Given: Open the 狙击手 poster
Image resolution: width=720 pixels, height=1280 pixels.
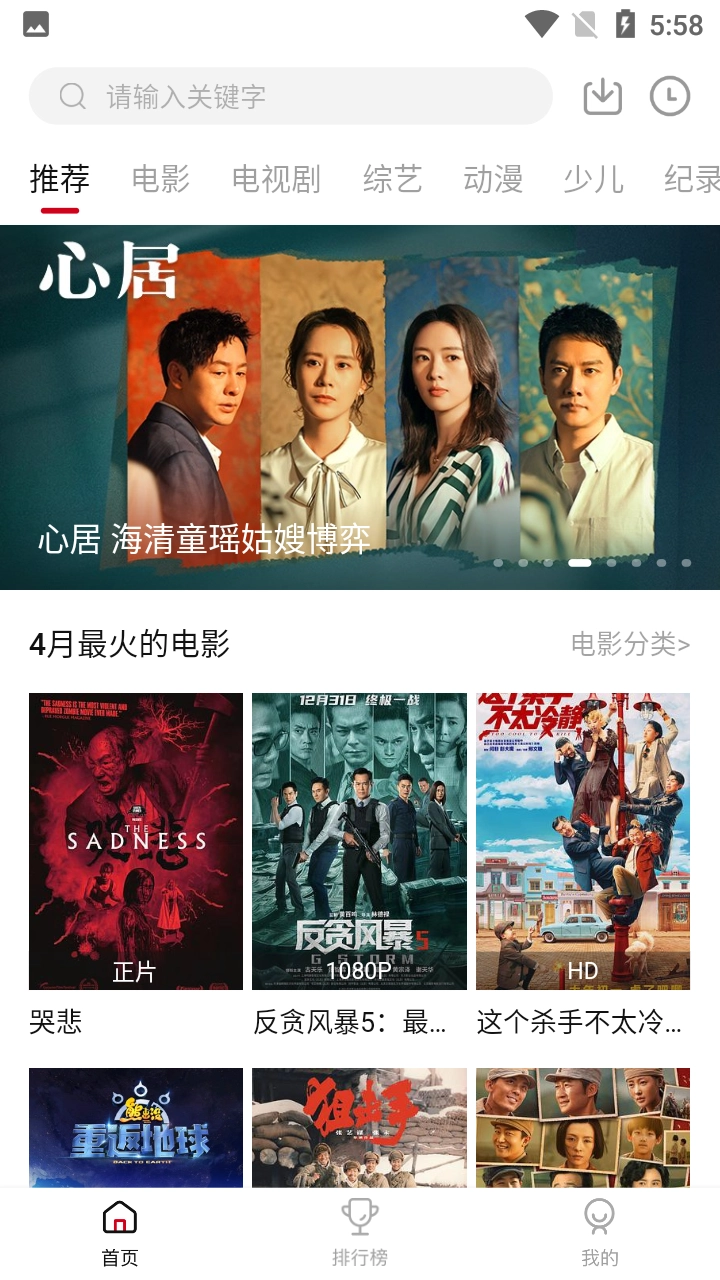Looking at the screenshot, I should (359, 1127).
